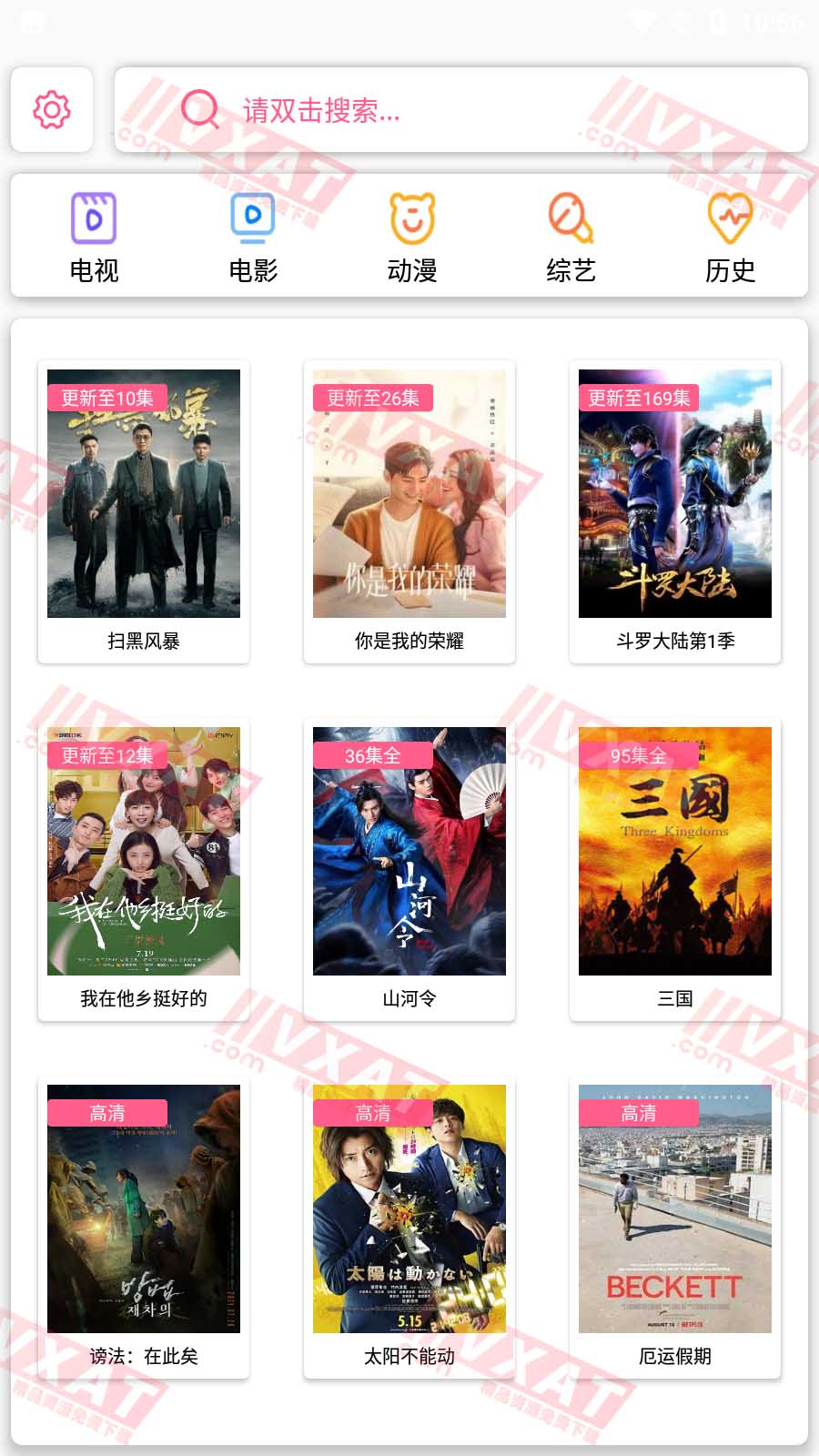Screen dimensions: 819x1456
Task: Open the settings gear icon
Action: click(x=52, y=110)
